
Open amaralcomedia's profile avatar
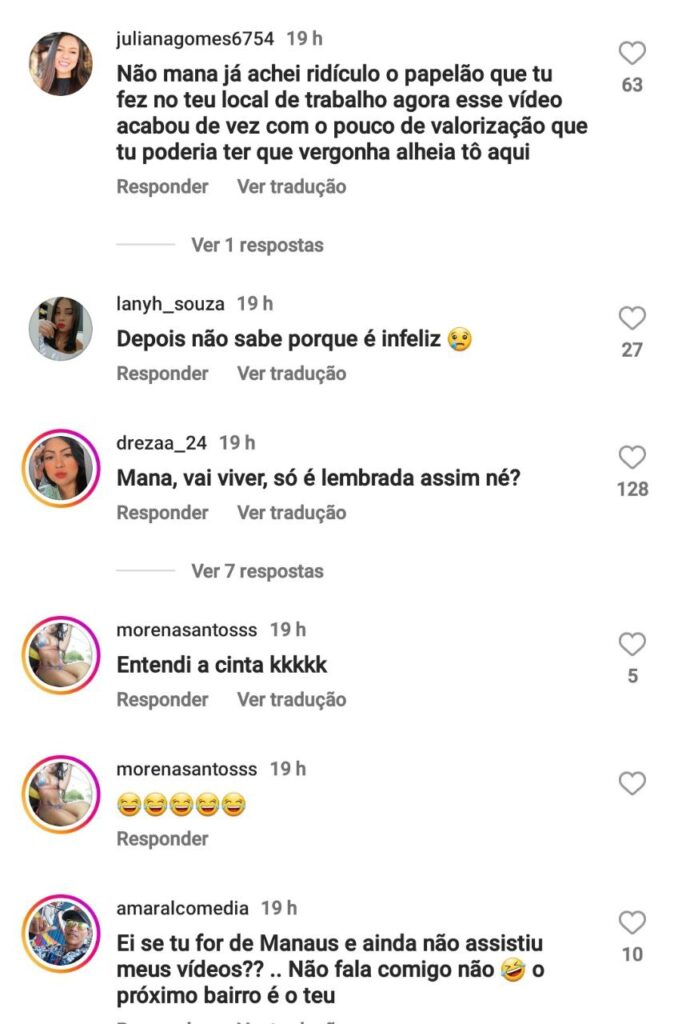pos(61,935)
